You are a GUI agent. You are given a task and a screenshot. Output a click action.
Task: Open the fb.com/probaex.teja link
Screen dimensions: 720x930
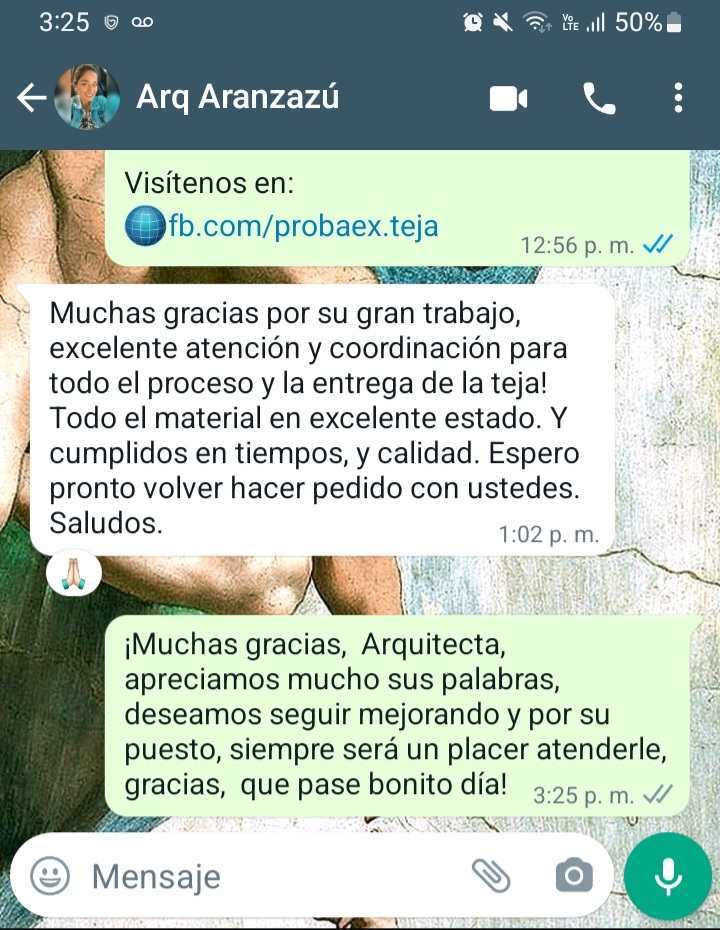pos(303,227)
